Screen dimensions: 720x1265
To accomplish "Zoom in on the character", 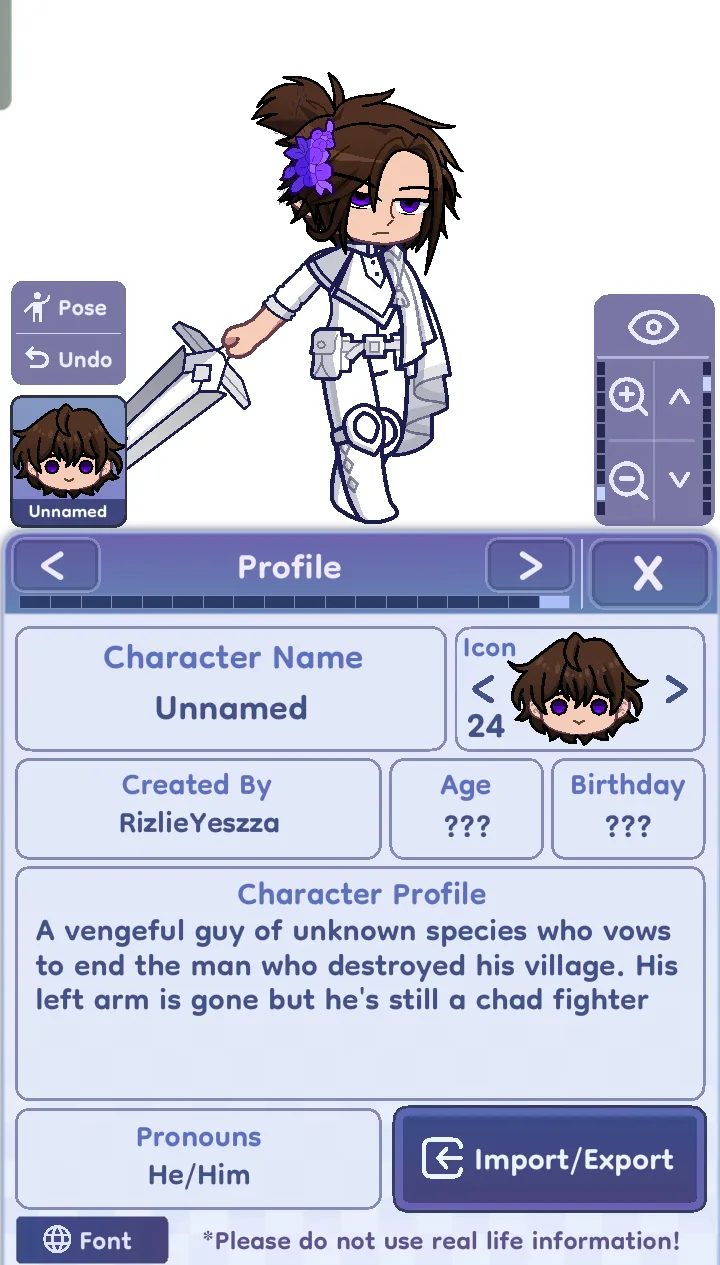I will coord(628,398).
